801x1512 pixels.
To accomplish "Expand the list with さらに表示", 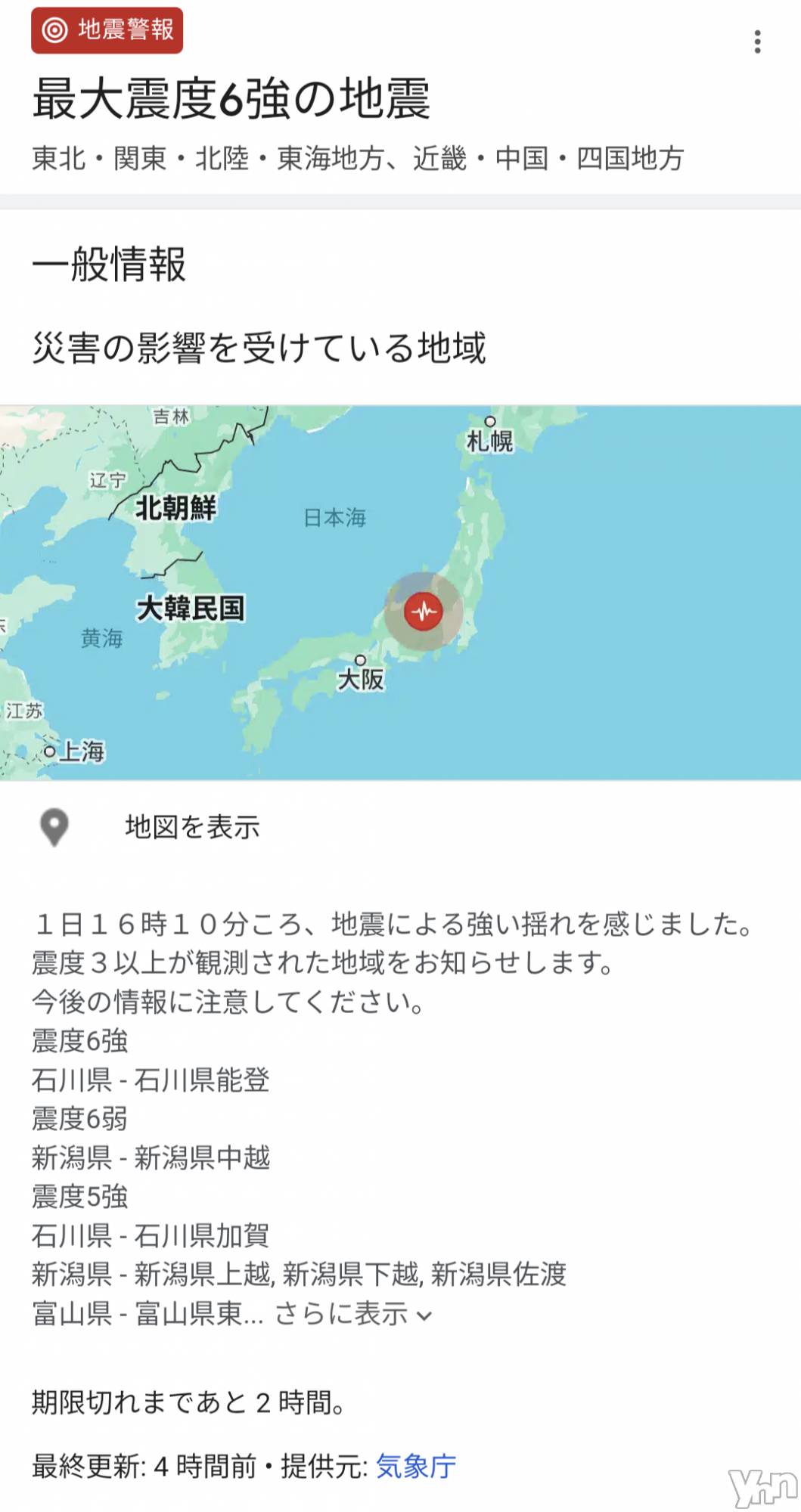I will point(352,1314).
